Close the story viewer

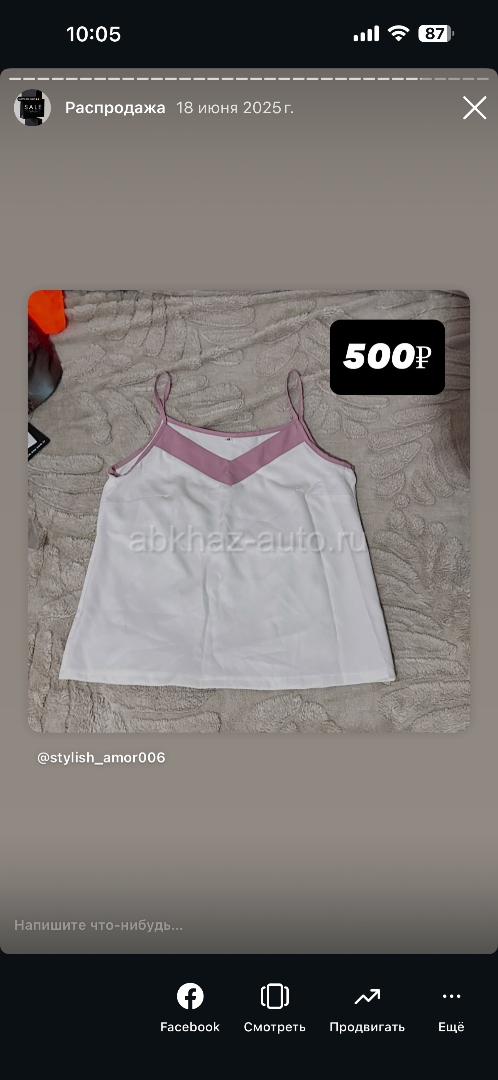point(474,108)
